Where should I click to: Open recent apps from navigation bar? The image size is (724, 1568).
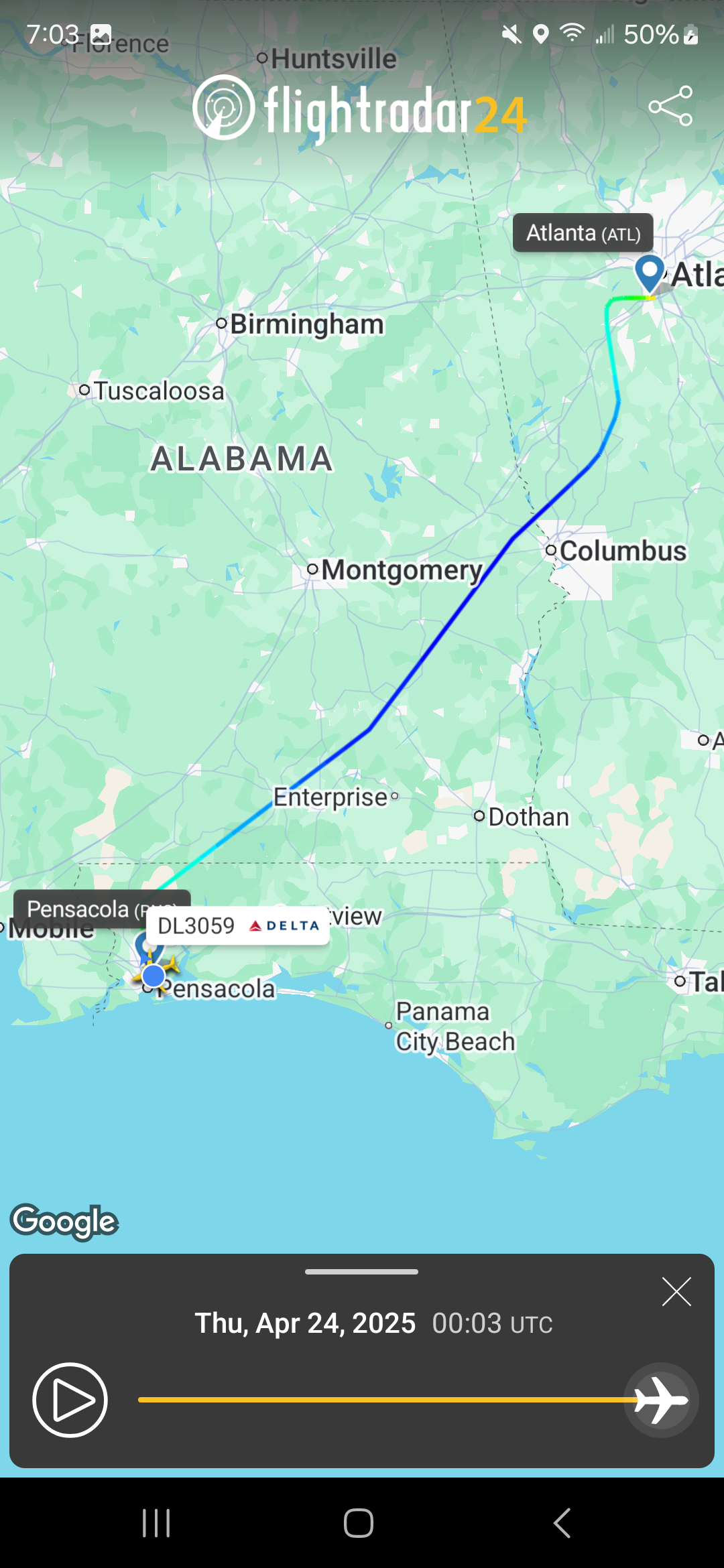(x=156, y=1523)
